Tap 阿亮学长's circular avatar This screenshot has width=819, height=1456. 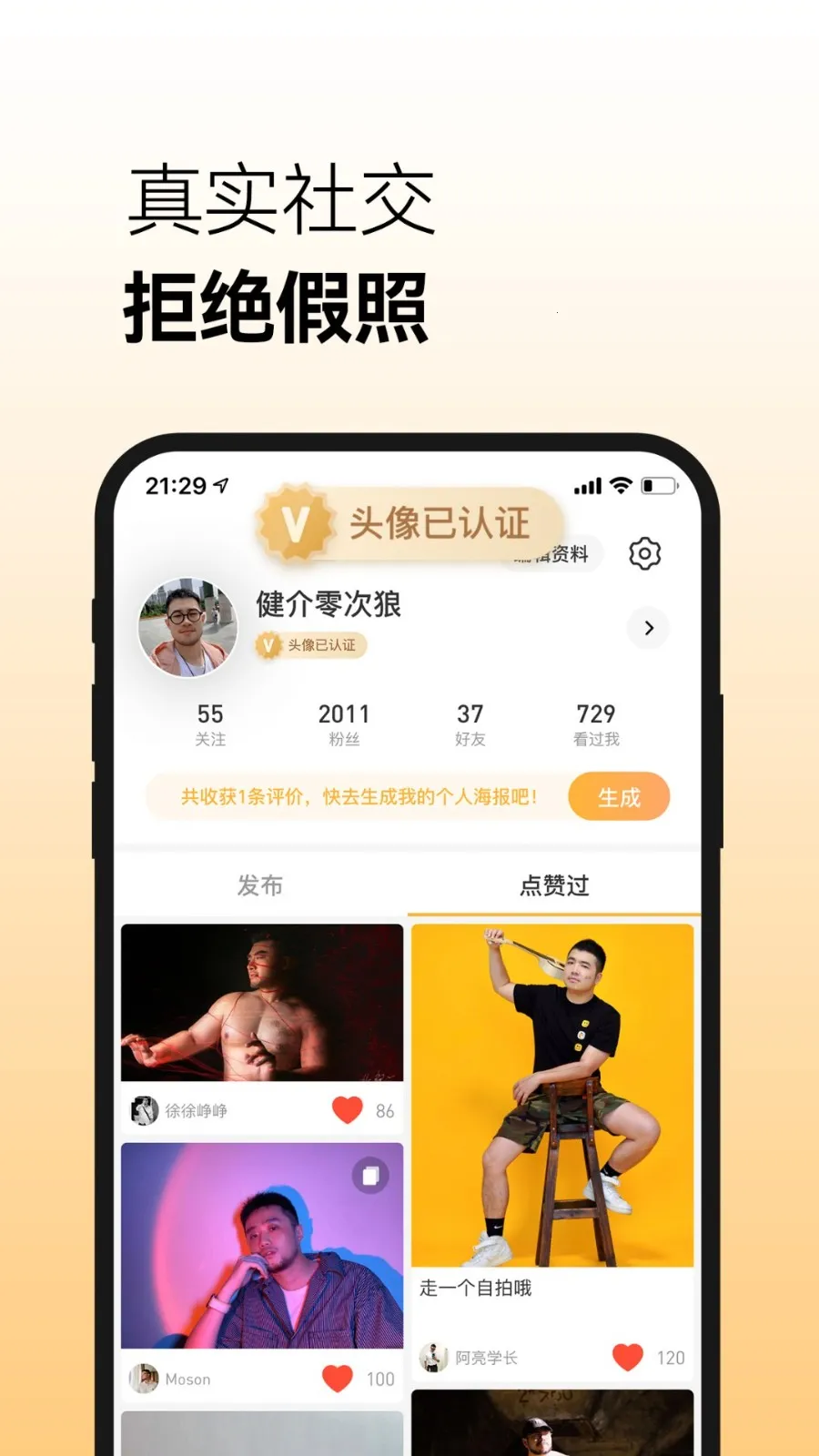click(x=435, y=1358)
